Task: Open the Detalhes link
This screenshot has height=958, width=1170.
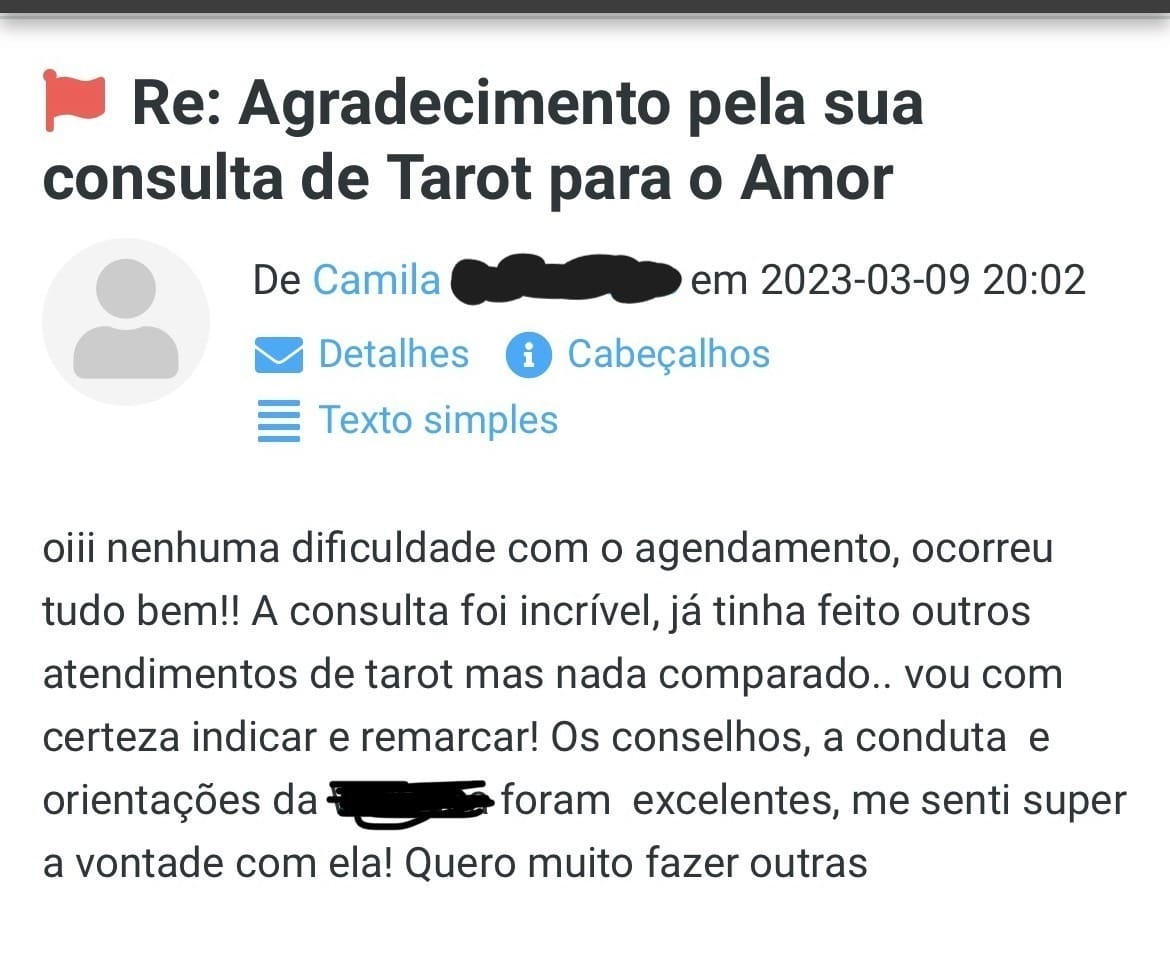Action: pyautogui.click(x=392, y=355)
